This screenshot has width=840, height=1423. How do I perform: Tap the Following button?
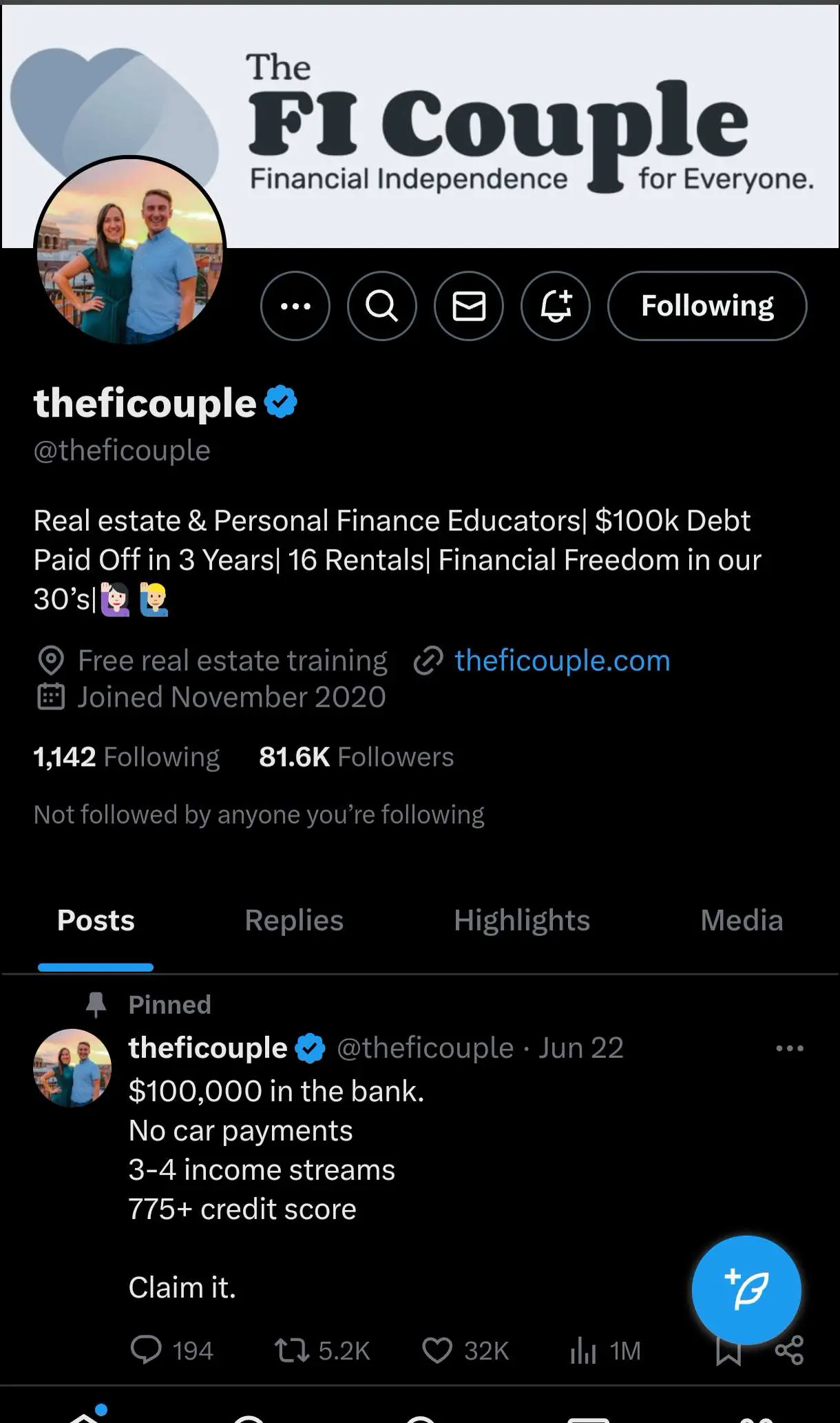pos(707,306)
